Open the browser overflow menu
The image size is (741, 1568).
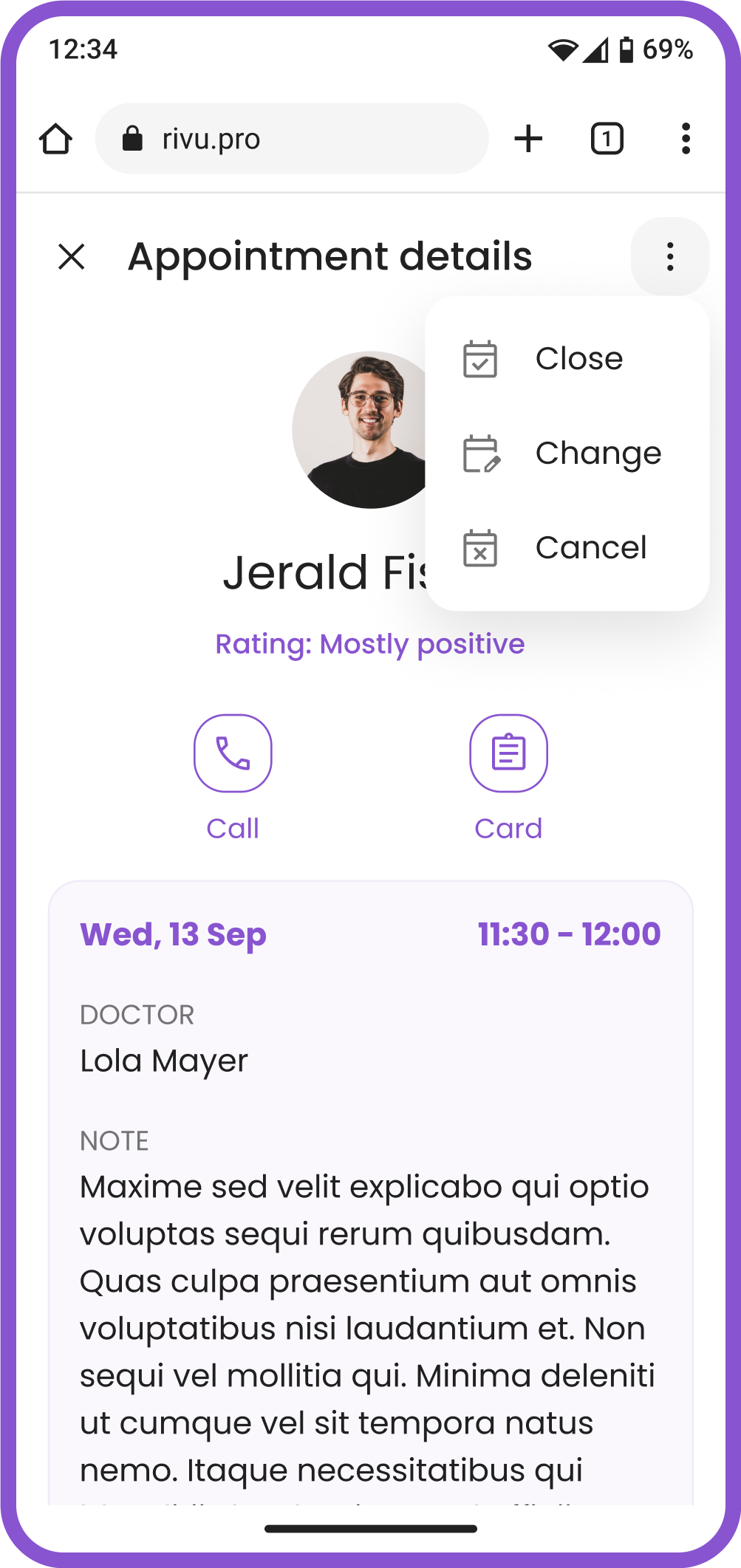pyautogui.click(x=686, y=139)
